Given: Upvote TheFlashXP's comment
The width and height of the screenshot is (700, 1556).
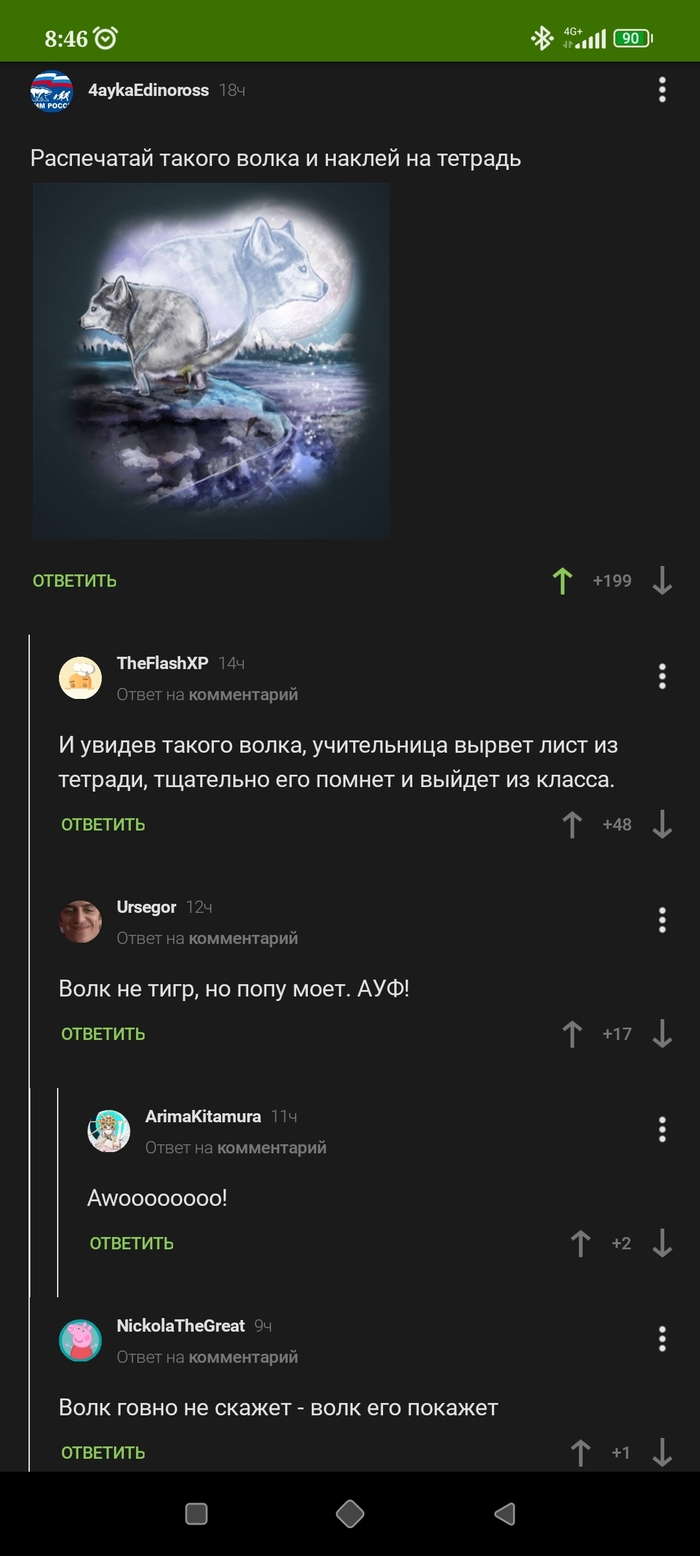Looking at the screenshot, I should click(572, 825).
